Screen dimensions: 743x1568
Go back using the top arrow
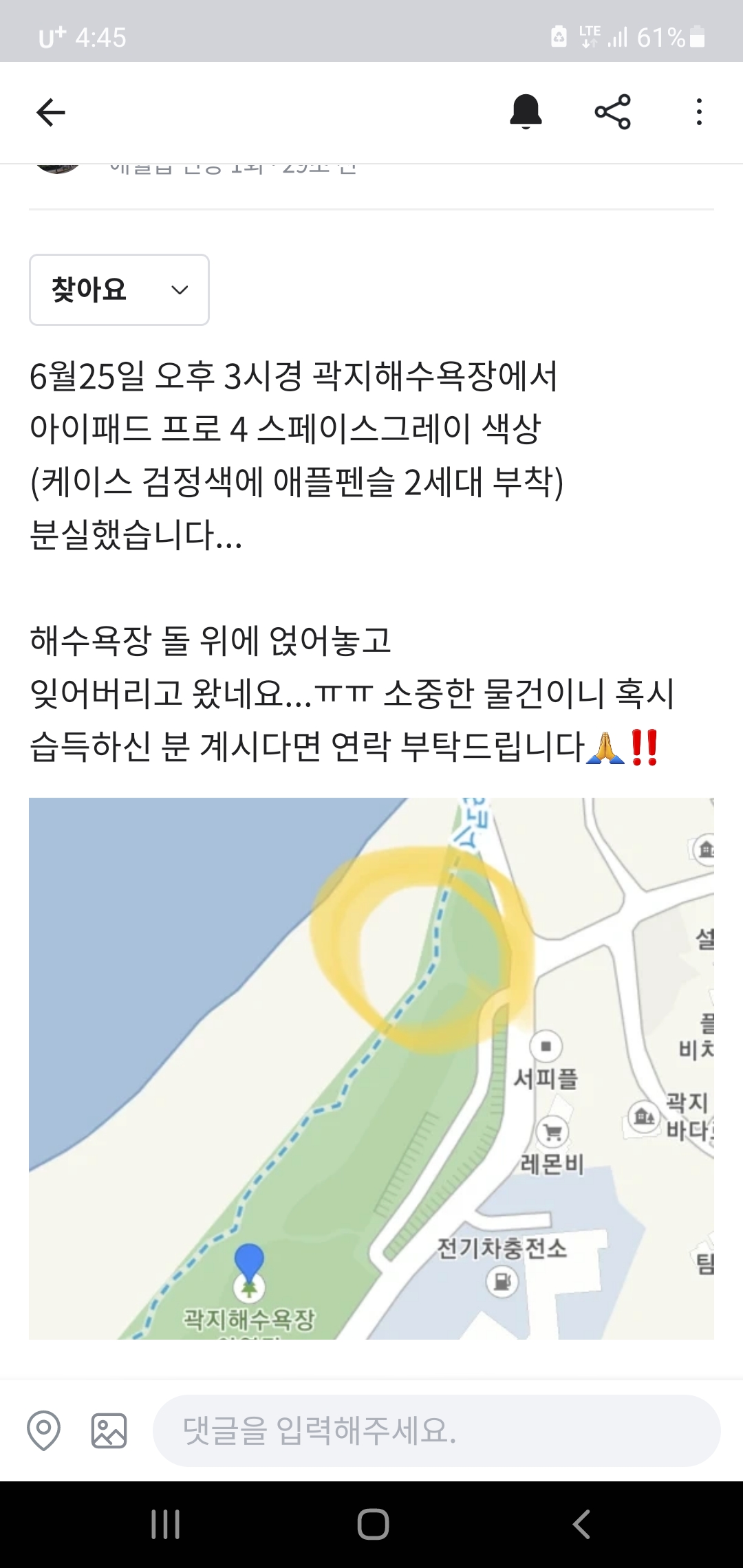click(x=51, y=112)
